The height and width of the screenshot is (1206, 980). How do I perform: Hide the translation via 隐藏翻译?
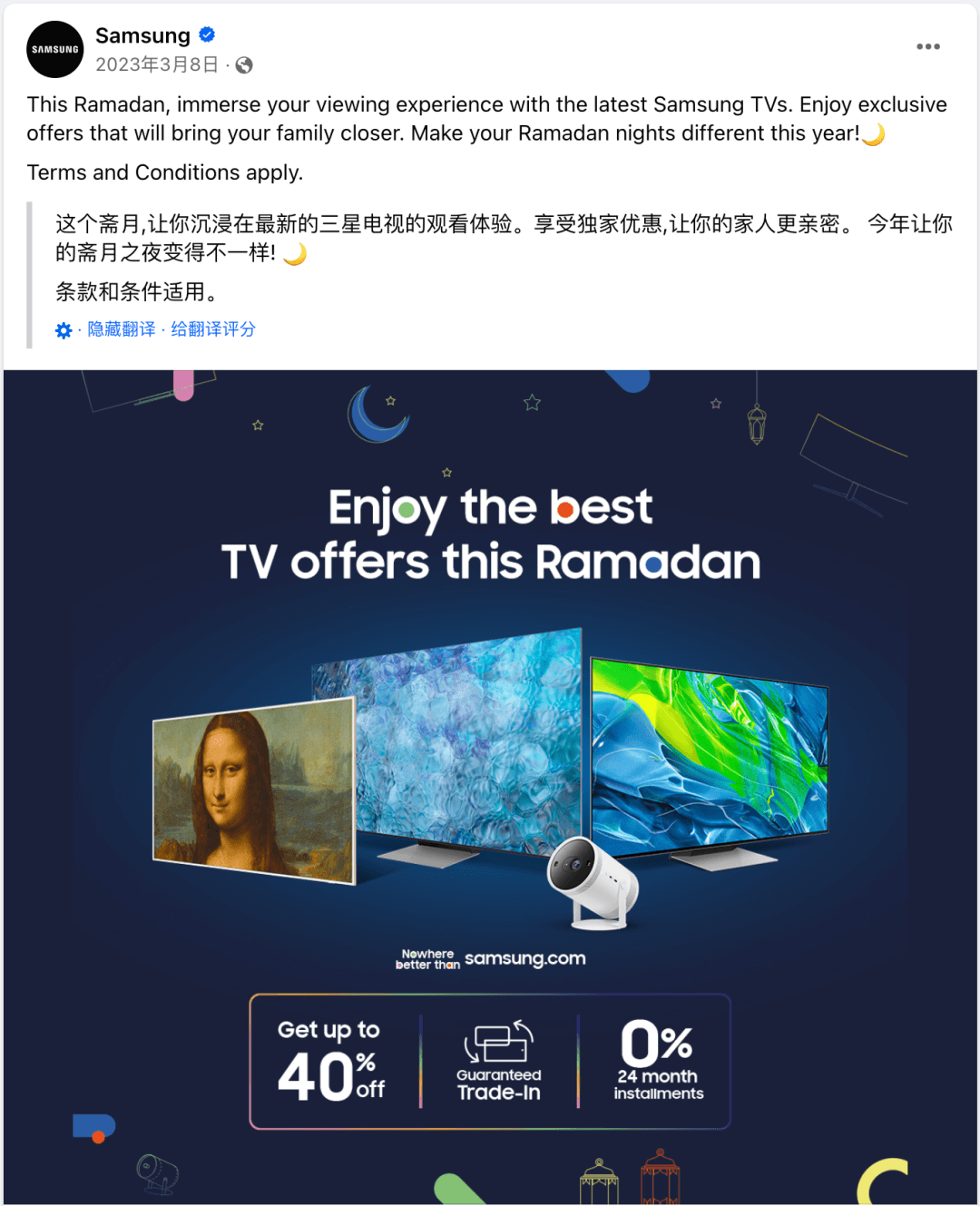tap(122, 329)
